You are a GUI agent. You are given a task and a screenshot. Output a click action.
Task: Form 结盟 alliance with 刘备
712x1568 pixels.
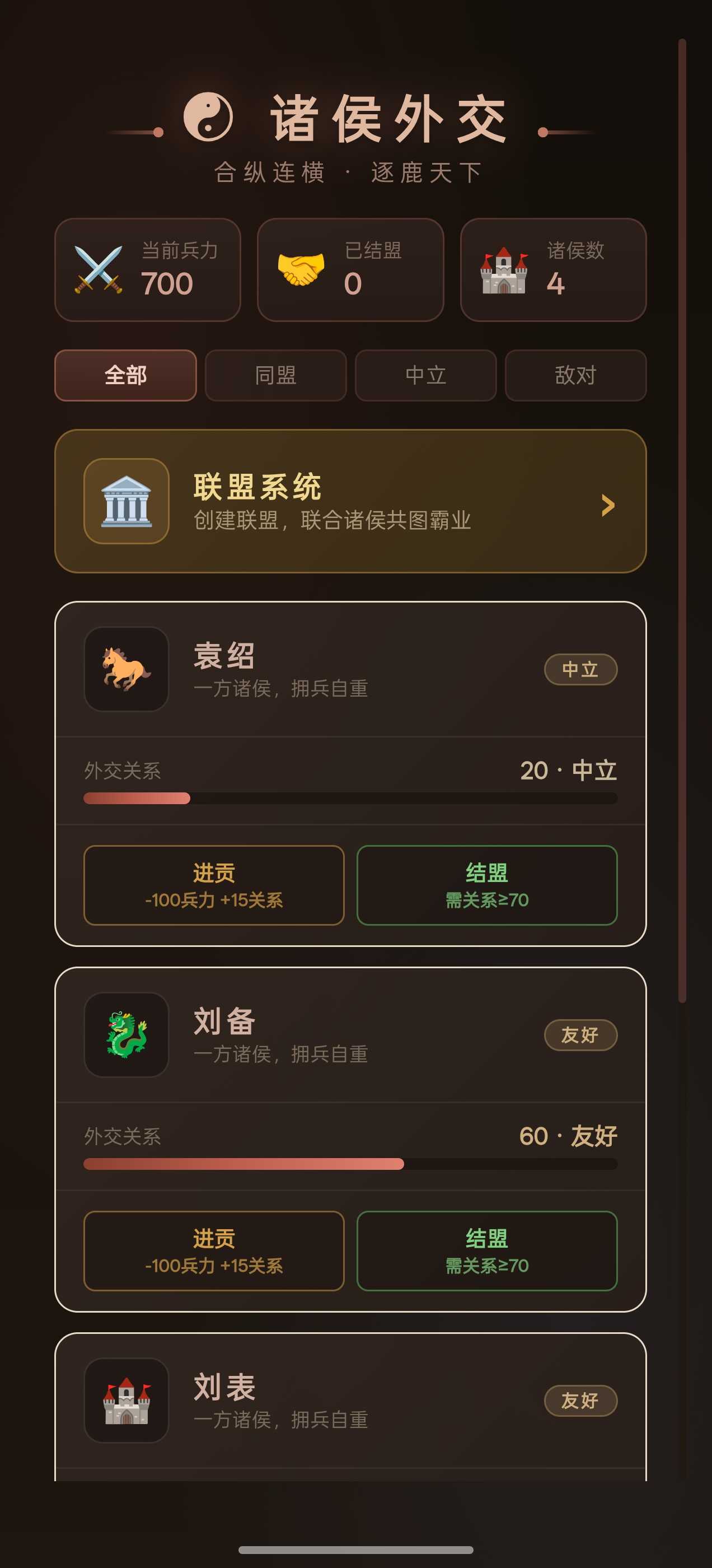[x=487, y=1251]
